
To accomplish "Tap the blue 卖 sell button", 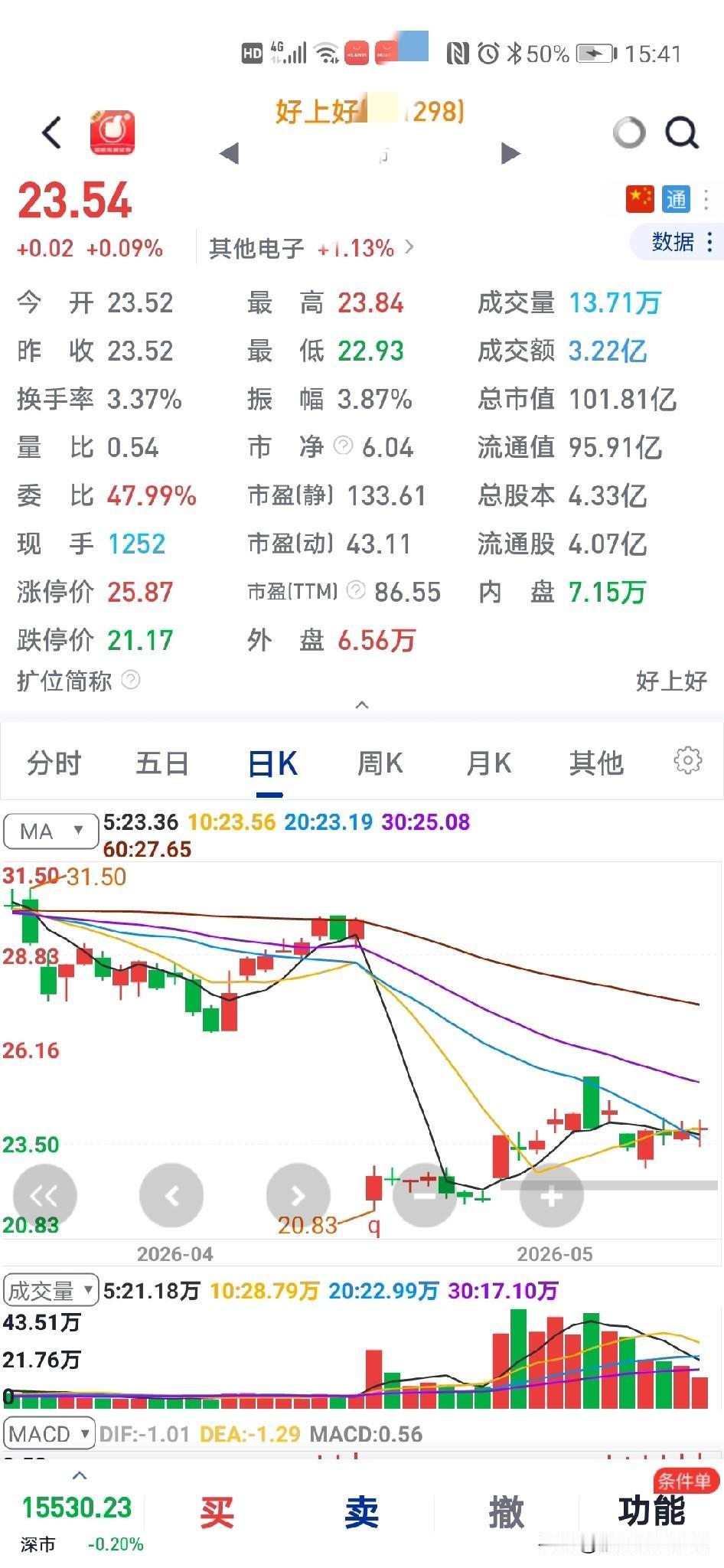I will click(x=361, y=1512).
